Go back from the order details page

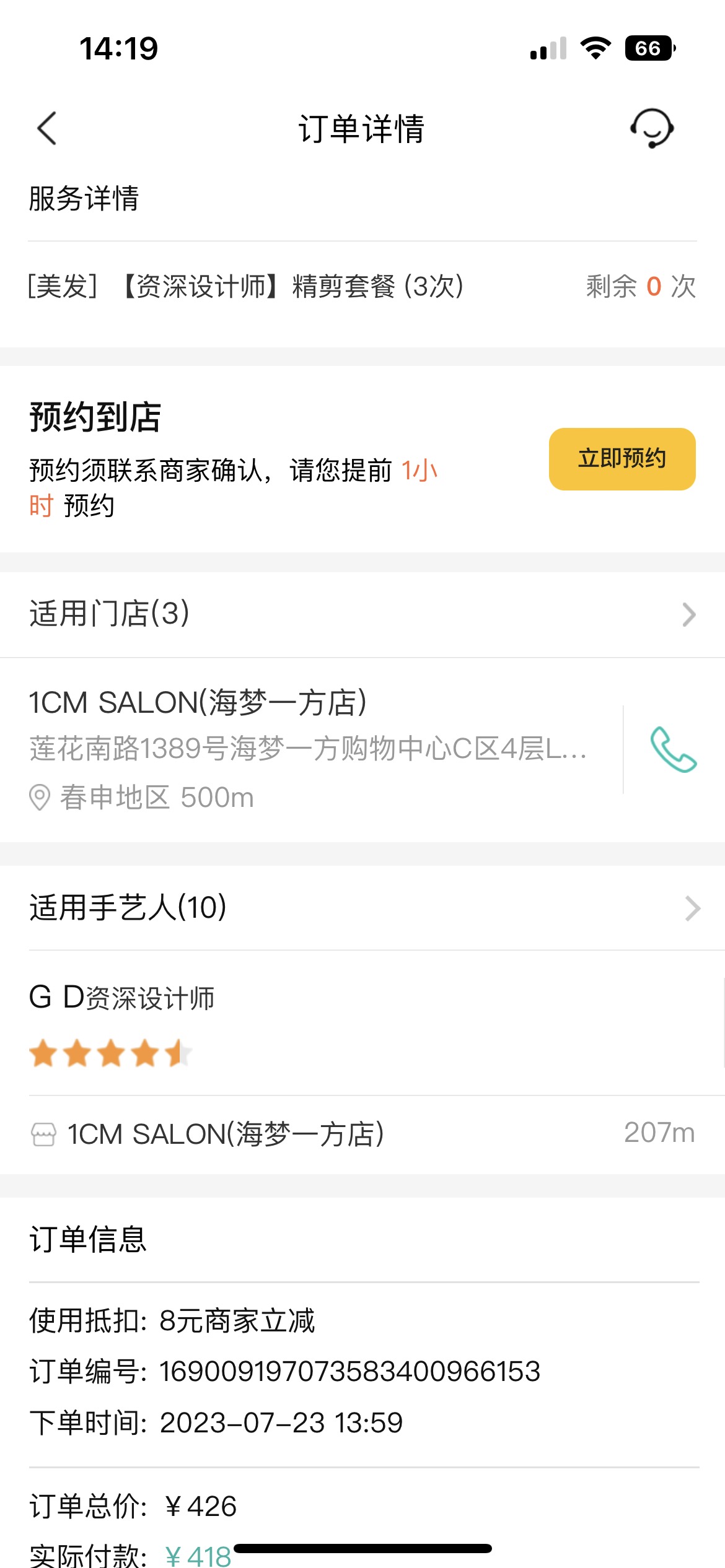tap(47, 128)
